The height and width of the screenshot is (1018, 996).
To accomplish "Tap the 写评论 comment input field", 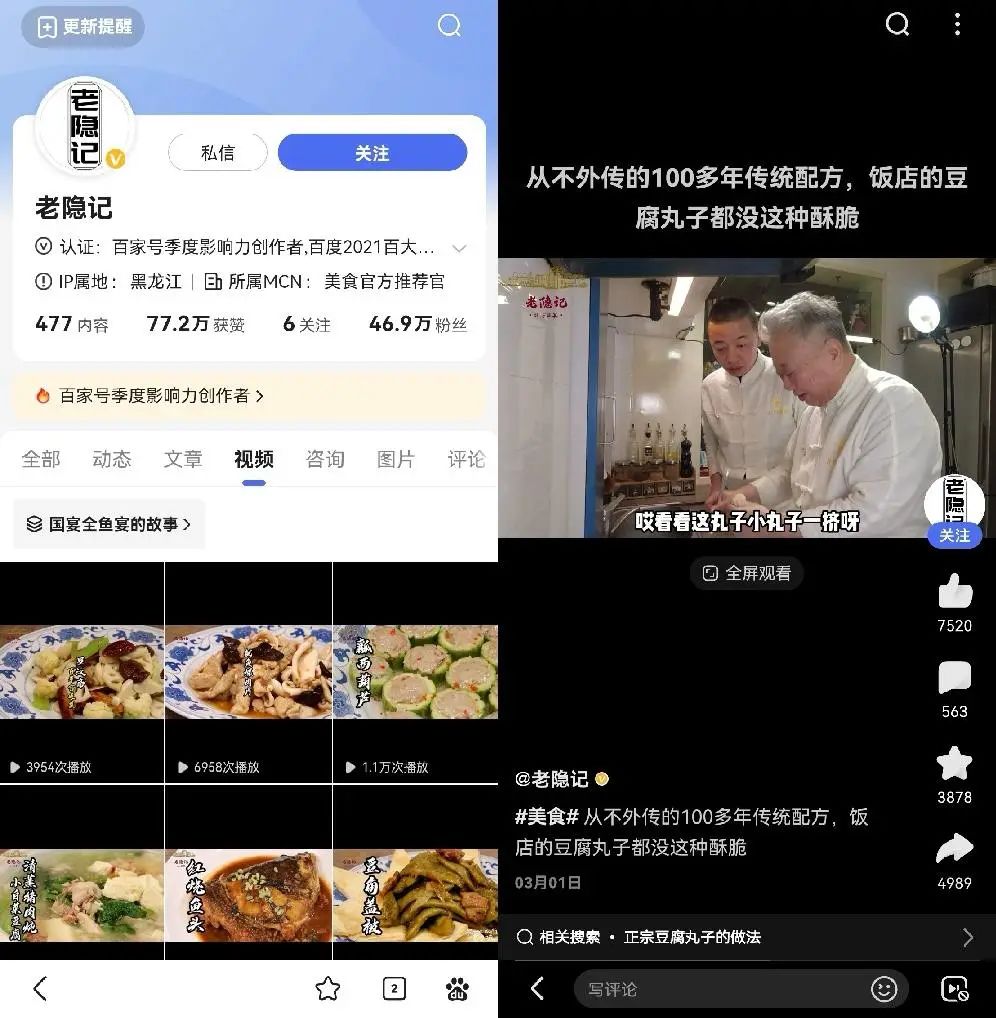I will 725,989.
